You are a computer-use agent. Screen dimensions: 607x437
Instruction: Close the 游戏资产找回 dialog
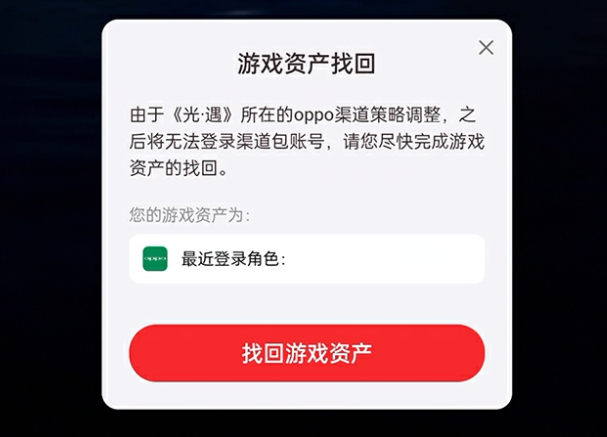point(486,48)
